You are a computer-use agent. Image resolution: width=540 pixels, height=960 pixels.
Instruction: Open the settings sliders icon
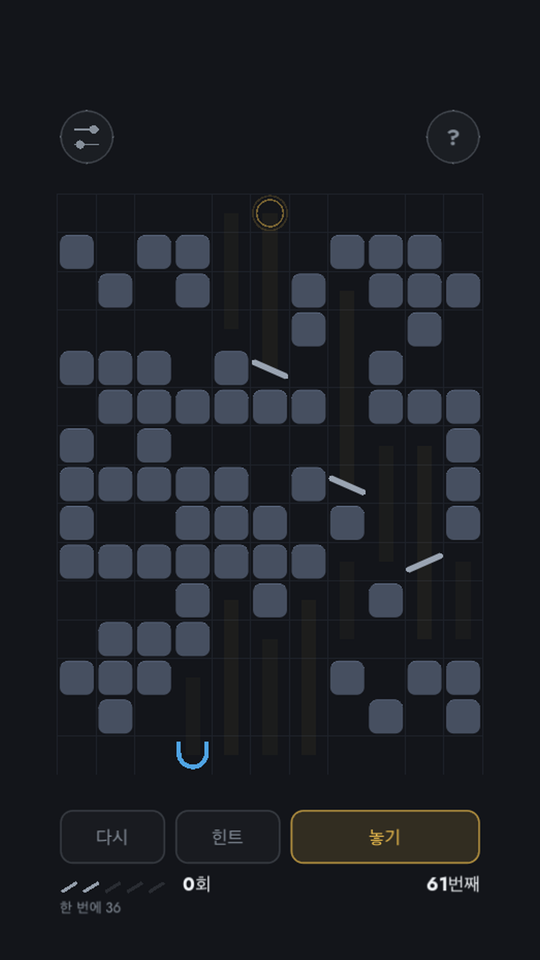click(86, 137)
